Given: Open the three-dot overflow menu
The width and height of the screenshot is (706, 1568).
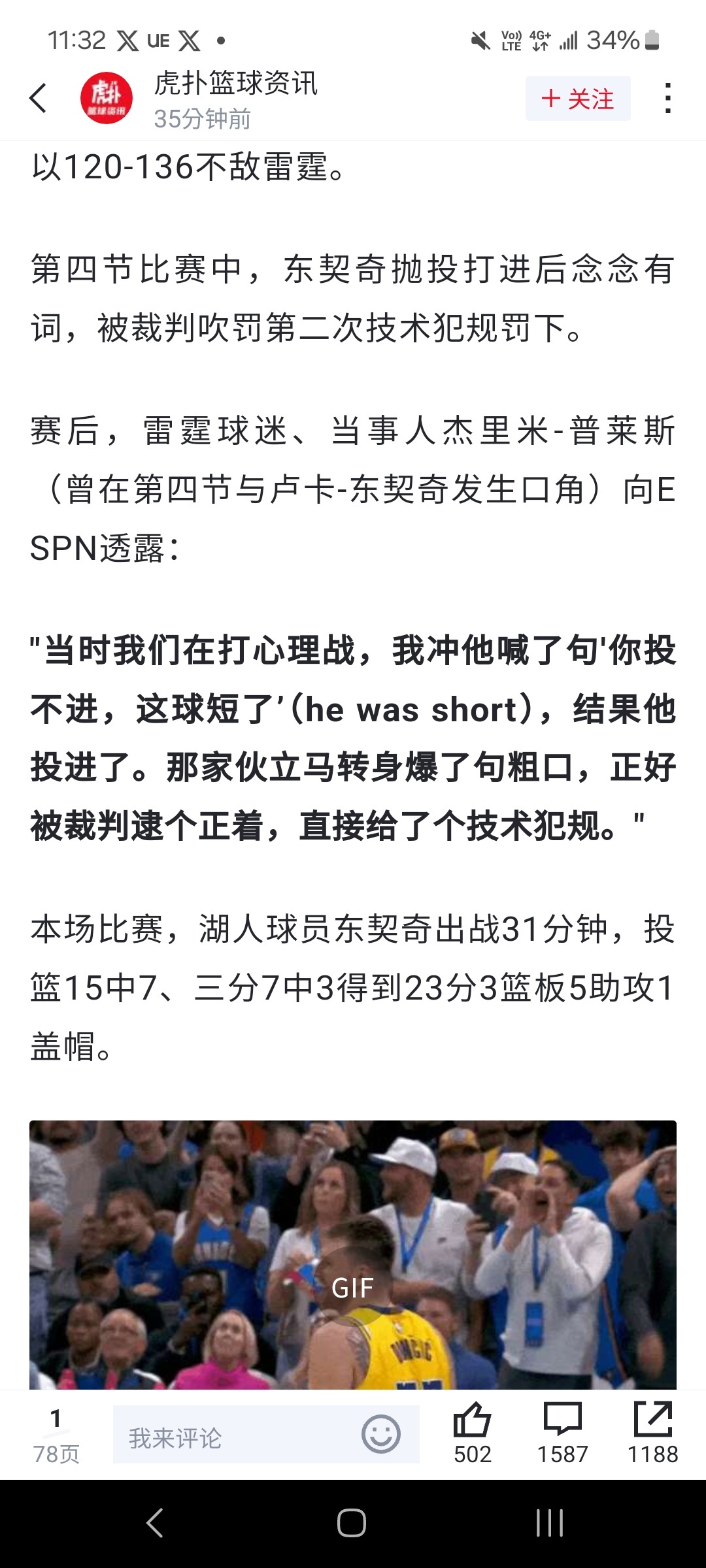Looking at the screenshot, I should coord(667,98).
